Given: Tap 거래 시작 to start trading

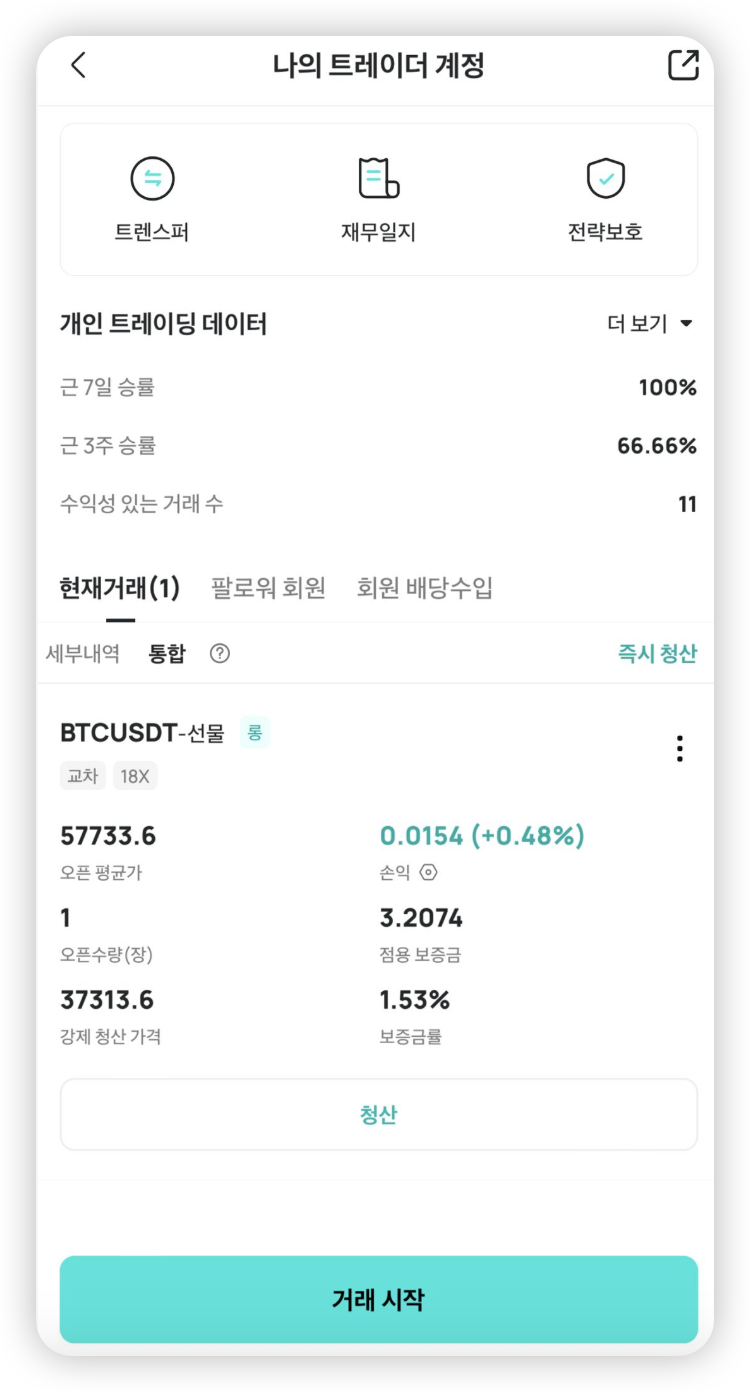Looking at the screenshot, I should (379, 1300).
